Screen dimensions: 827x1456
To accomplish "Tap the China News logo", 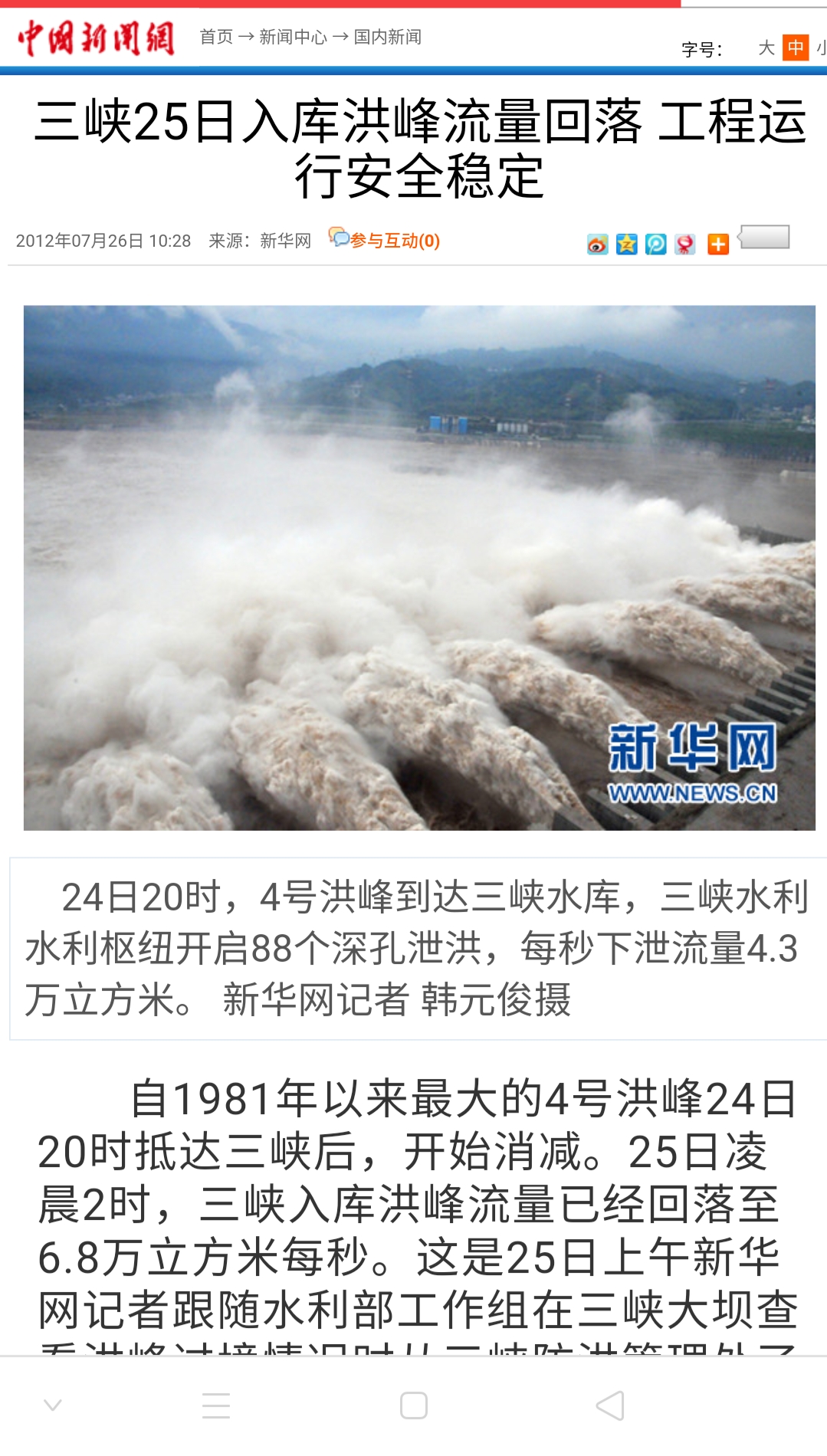I will coord(97,37).
